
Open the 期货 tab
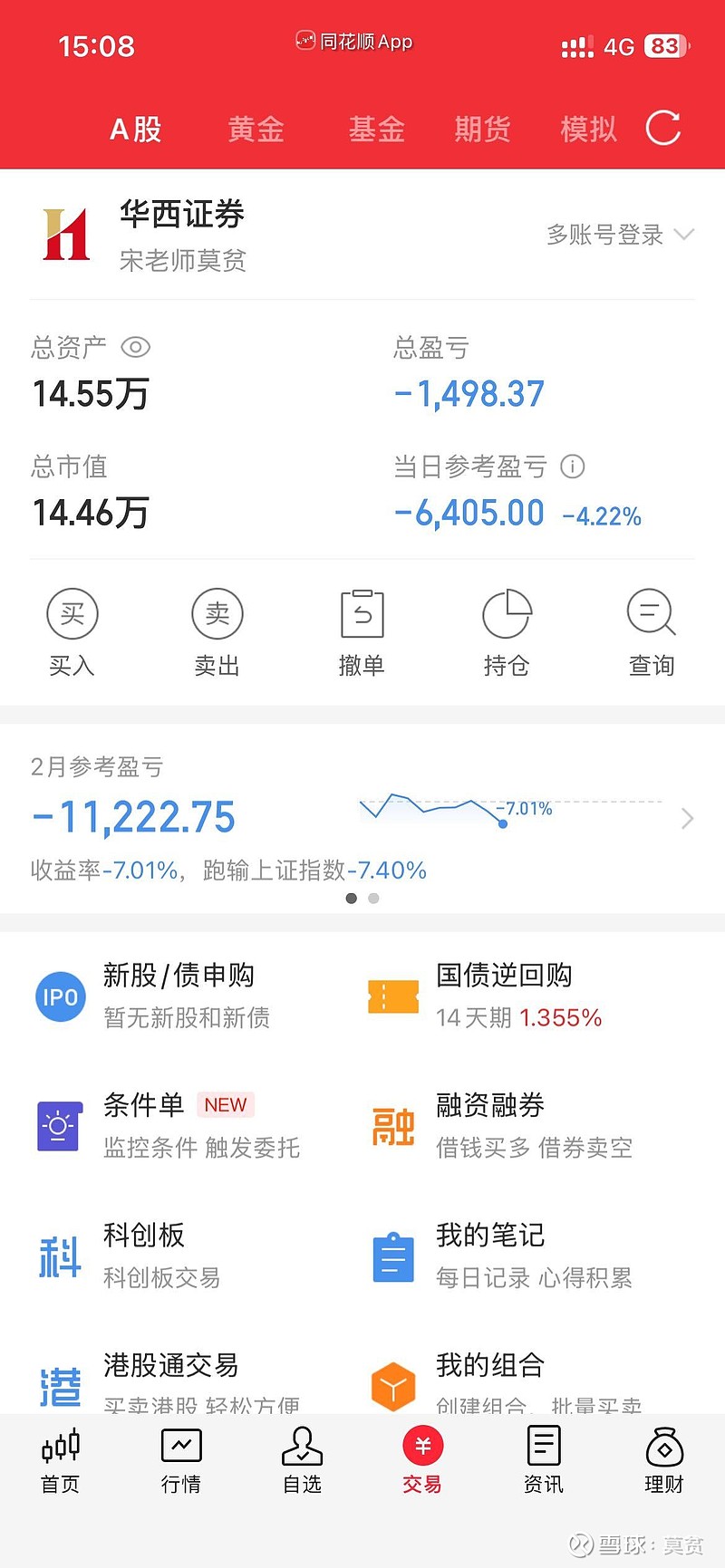click(482, 130)
